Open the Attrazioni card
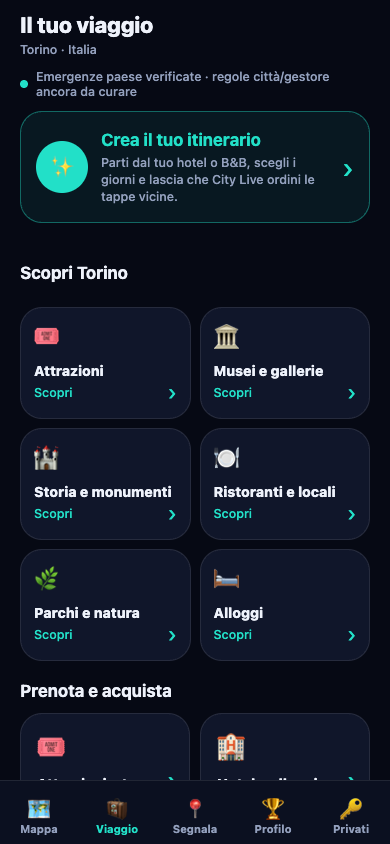390x844 pixels. coord(105,363)
